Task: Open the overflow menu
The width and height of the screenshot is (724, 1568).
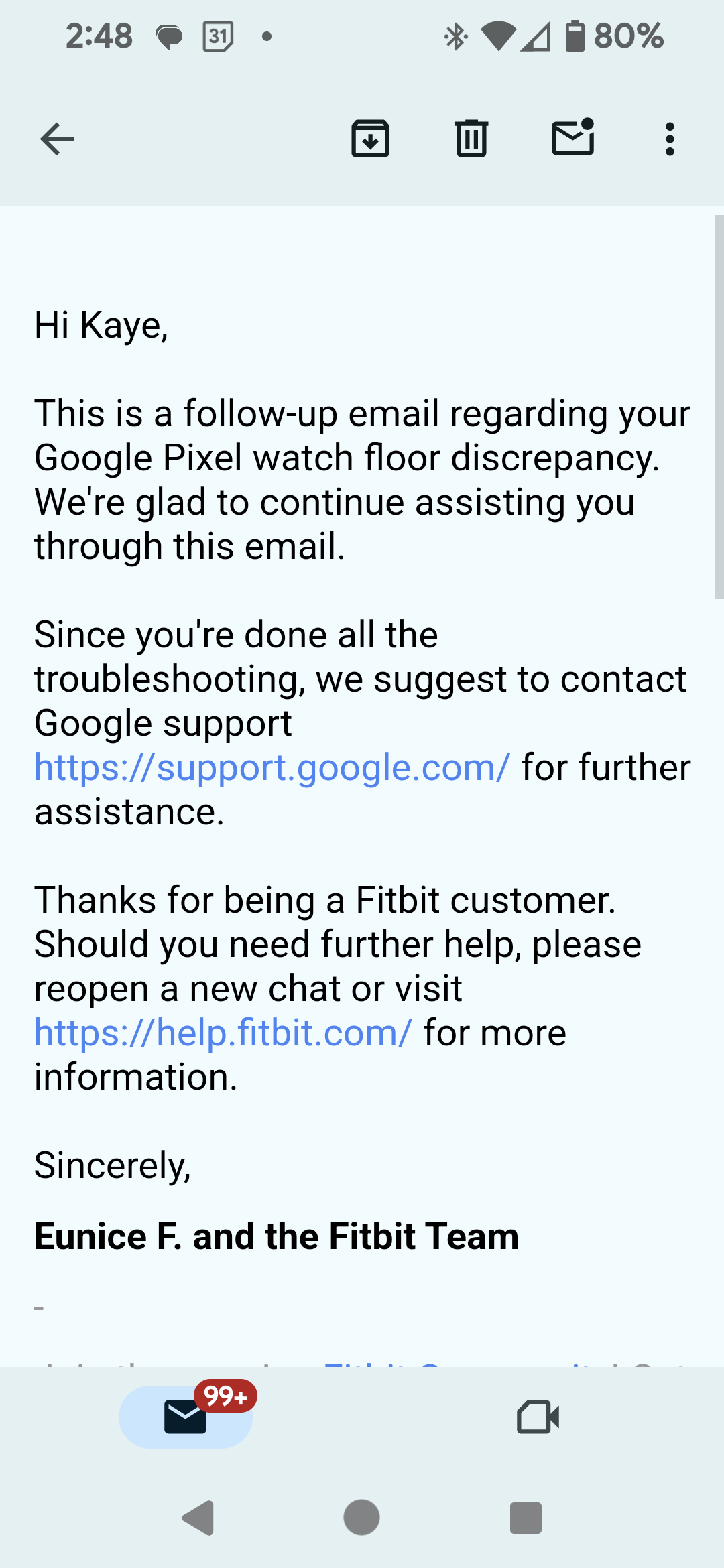Action: click(x=669, y=139)
